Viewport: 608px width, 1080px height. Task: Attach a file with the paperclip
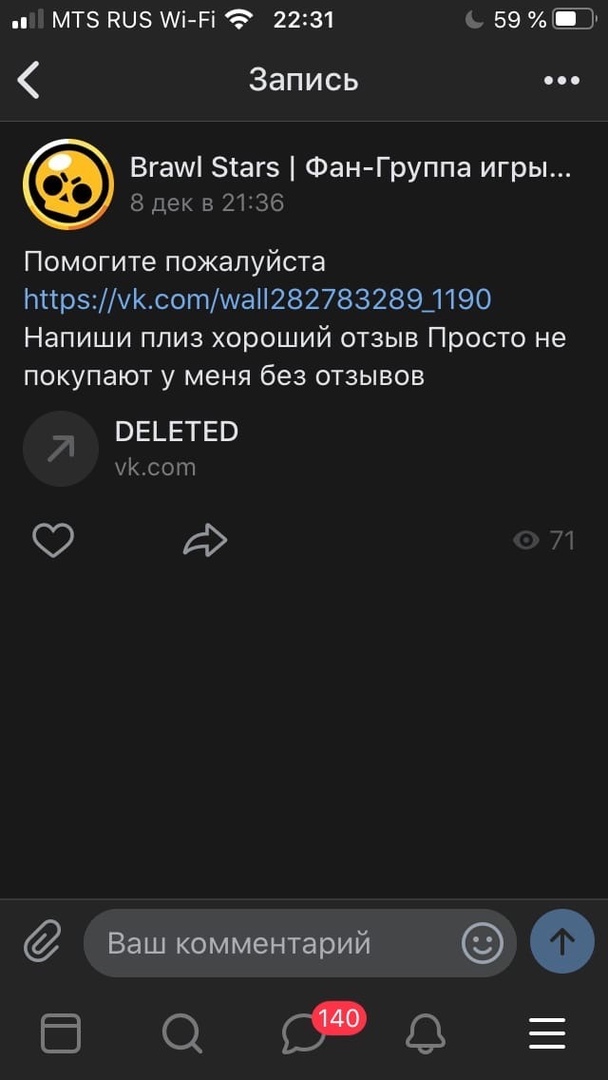click(x=42, y=942)
